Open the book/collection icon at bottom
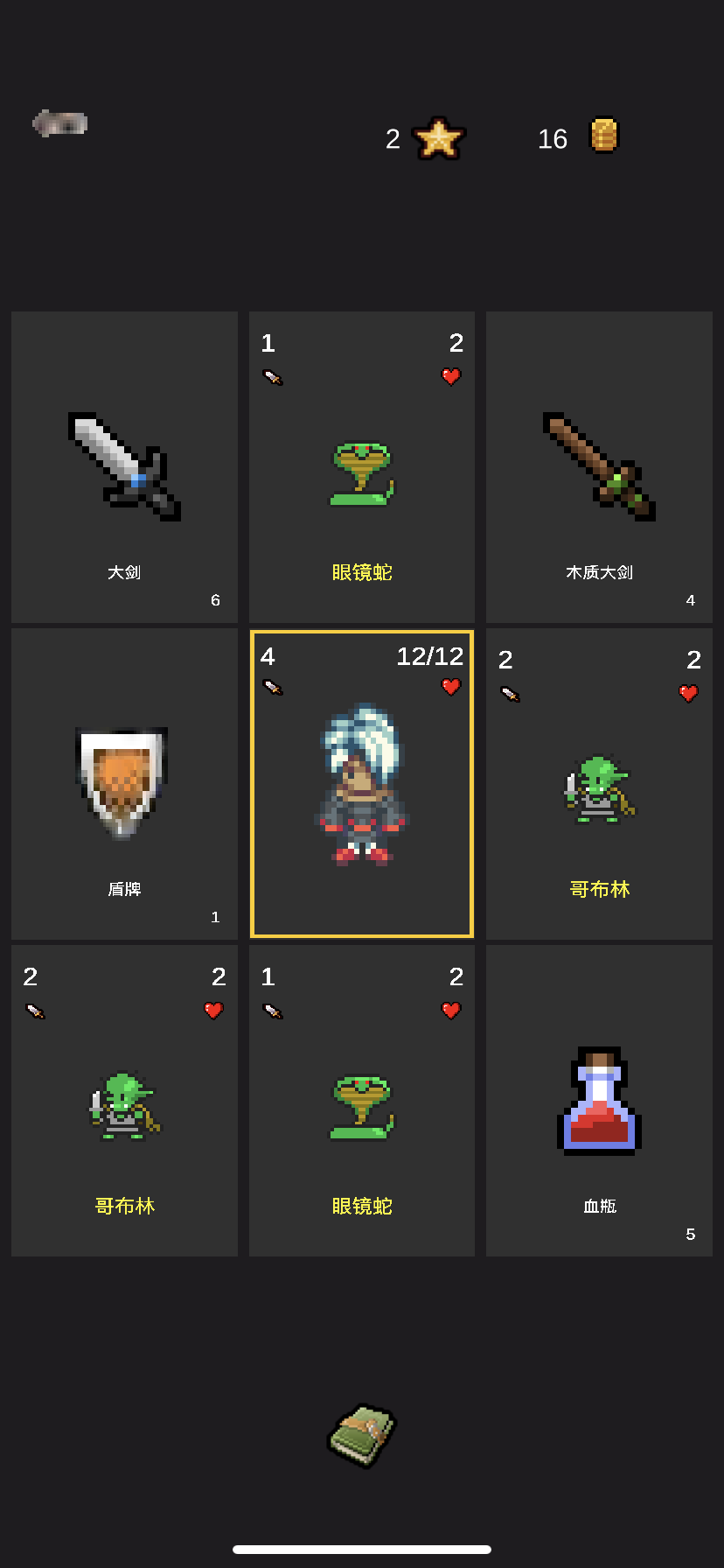The image size is (724, 1568). 361,1436
